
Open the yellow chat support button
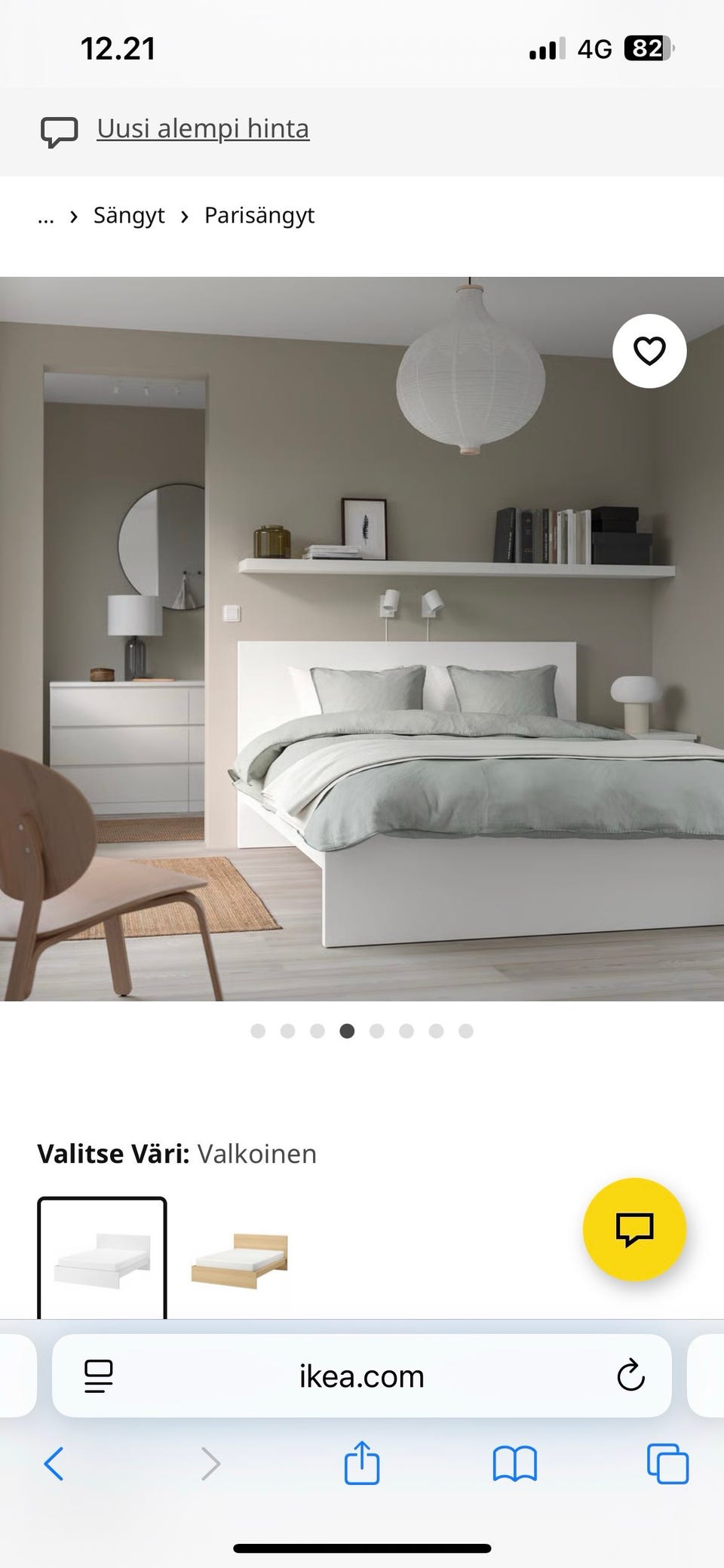click(634, 1229)
